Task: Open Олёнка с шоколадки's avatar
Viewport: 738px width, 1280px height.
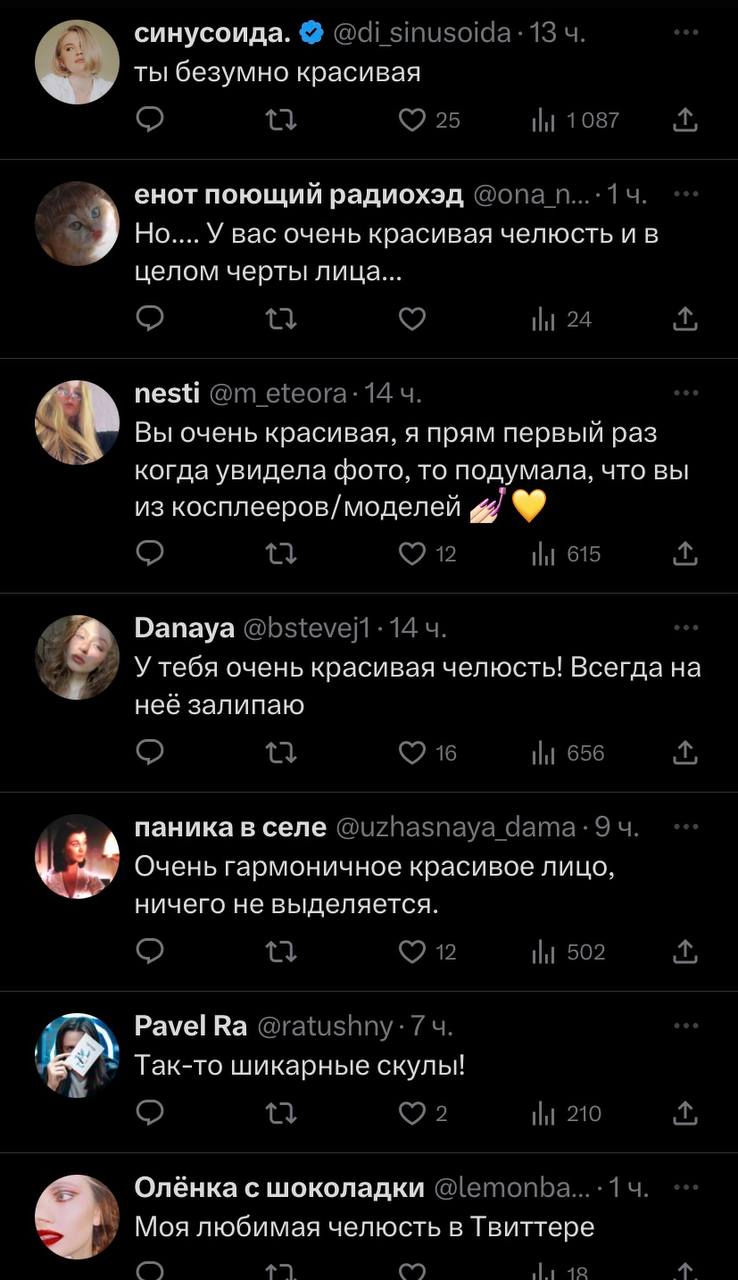Action: coord(77,1216)
